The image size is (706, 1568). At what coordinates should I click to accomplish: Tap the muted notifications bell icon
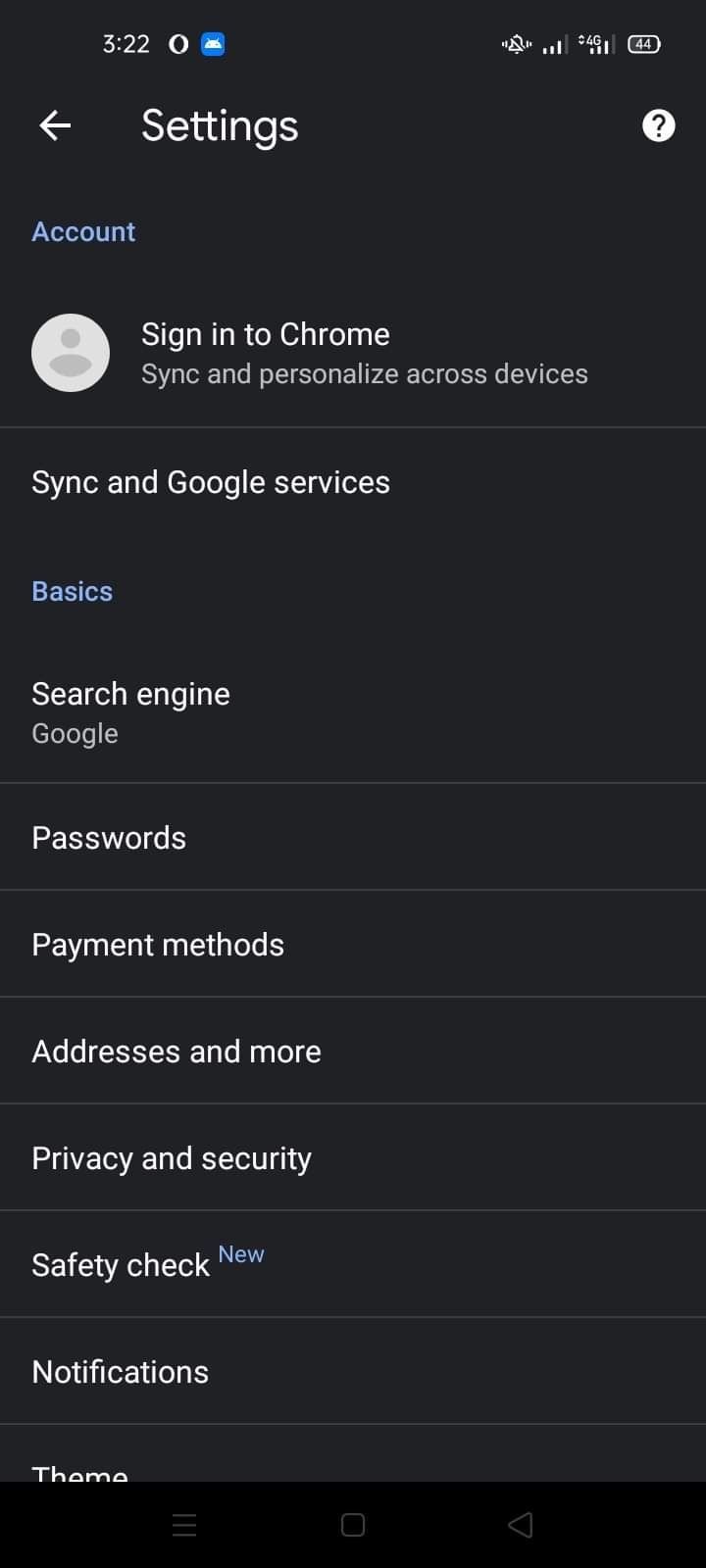tap(516, 44)
